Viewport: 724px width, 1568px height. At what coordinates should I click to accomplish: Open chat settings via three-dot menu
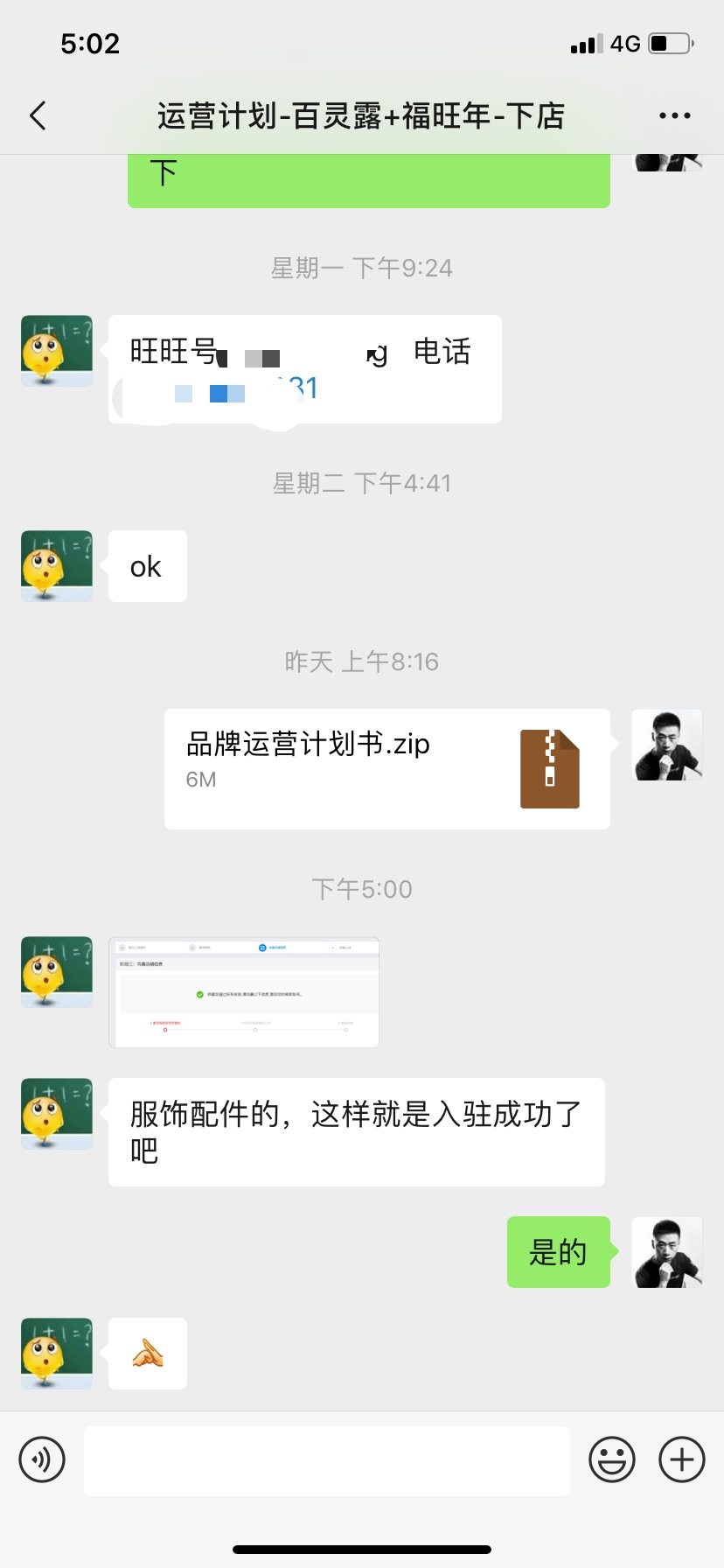pyautogui.click(x=674, y=115)
